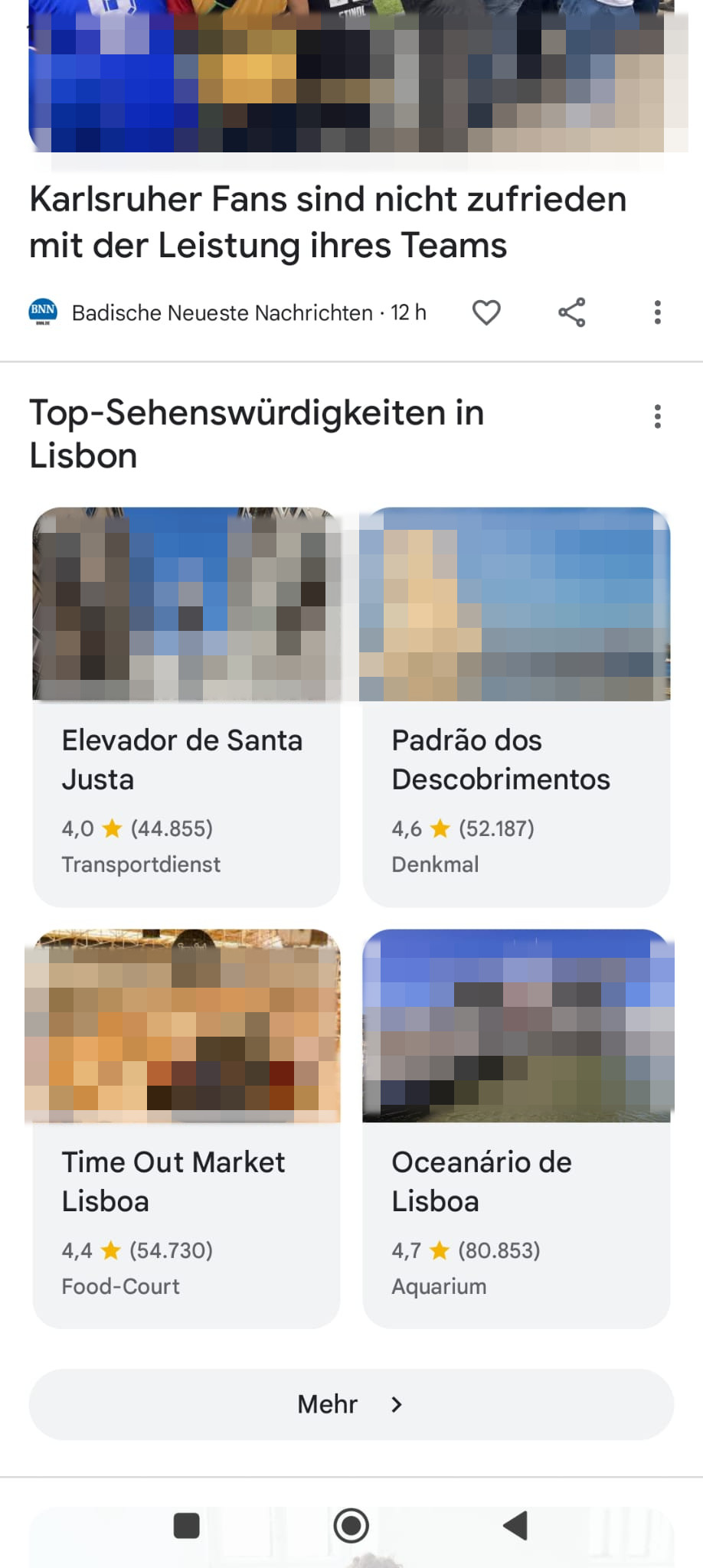The height and width of the screenshot is (1568, 703).
Task: Share the Karlsruher Fans article
Action: 572,312
